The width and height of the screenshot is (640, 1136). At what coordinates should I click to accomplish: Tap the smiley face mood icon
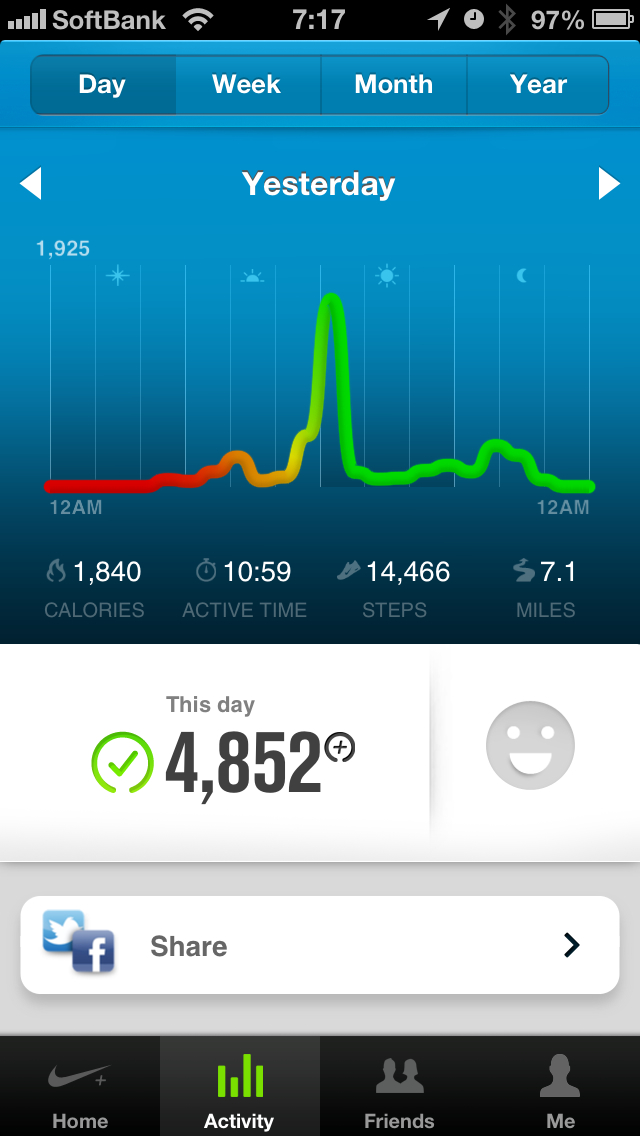530,746
